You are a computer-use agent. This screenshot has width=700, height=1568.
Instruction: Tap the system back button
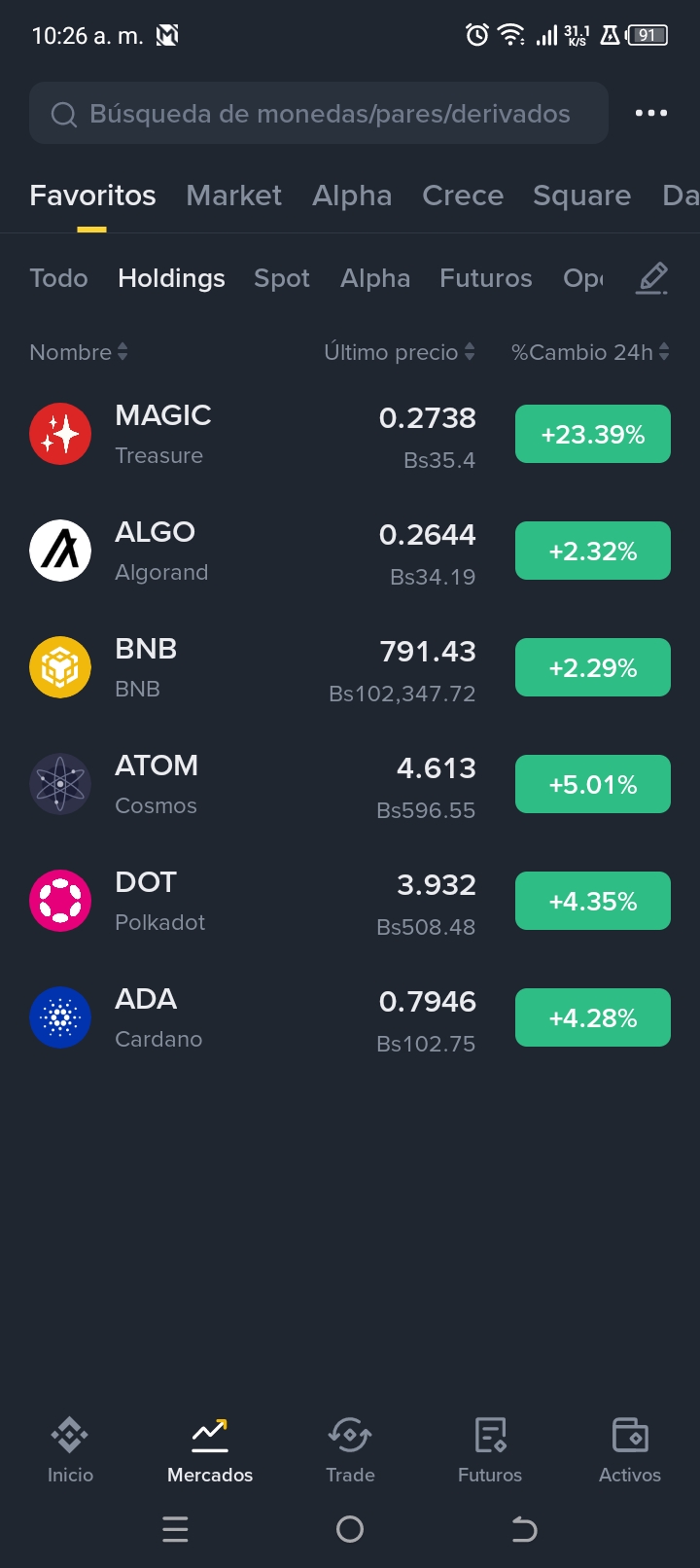click(524, 1530)
